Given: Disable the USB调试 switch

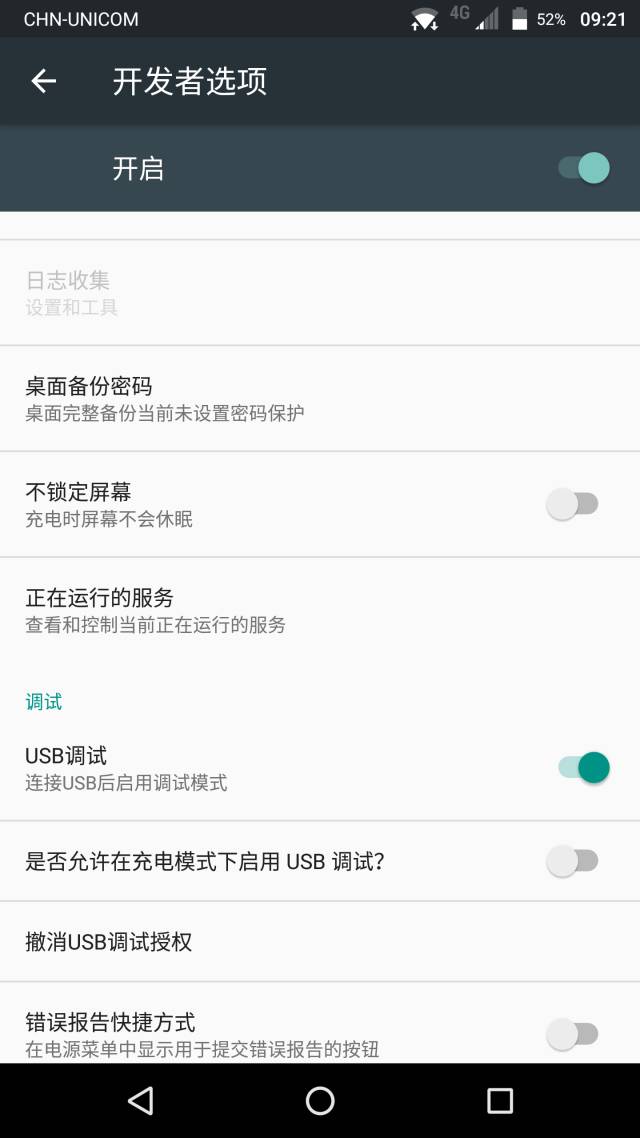Looking at the screenshot, I should [584, 768].
